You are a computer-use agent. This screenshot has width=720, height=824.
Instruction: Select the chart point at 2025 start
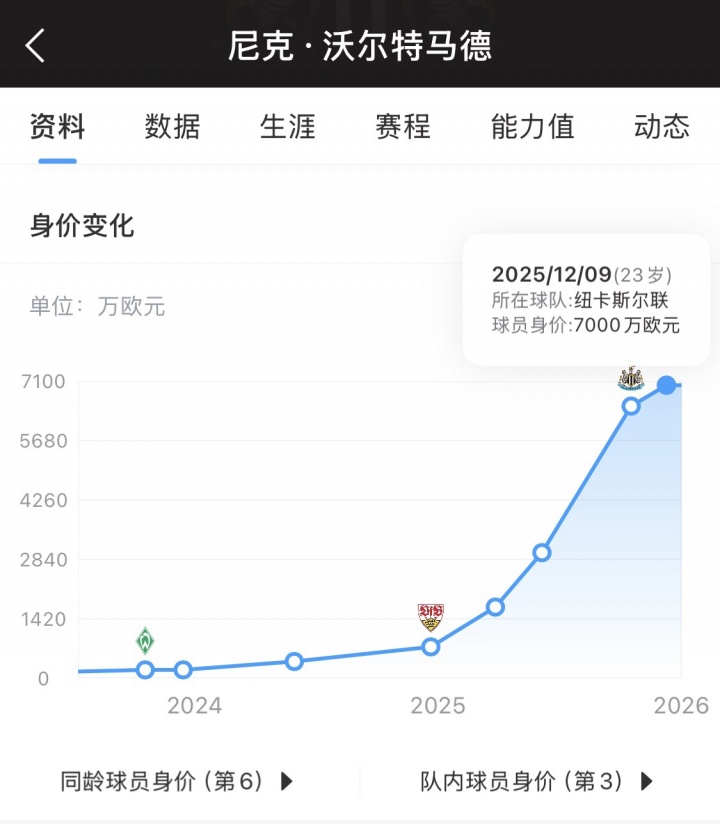pyautogui.click(x=431, y=647)
